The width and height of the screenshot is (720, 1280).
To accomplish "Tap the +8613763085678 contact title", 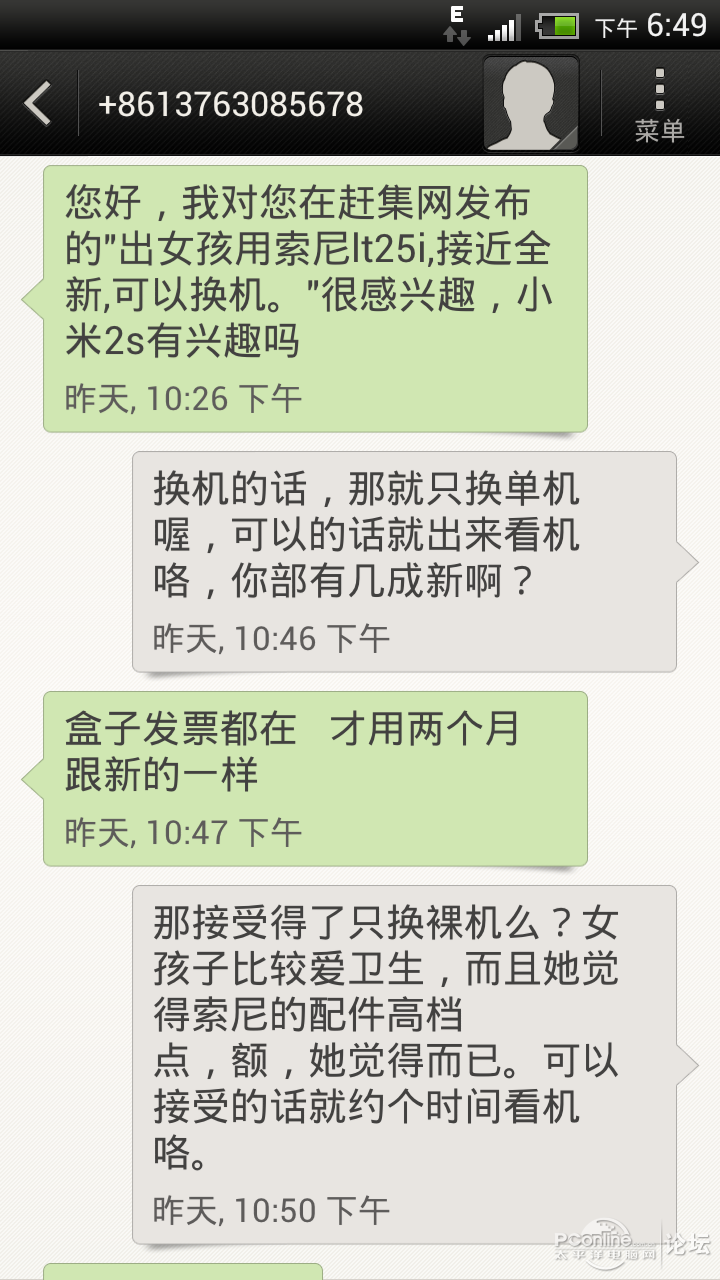I will click(x=231, y=104).
